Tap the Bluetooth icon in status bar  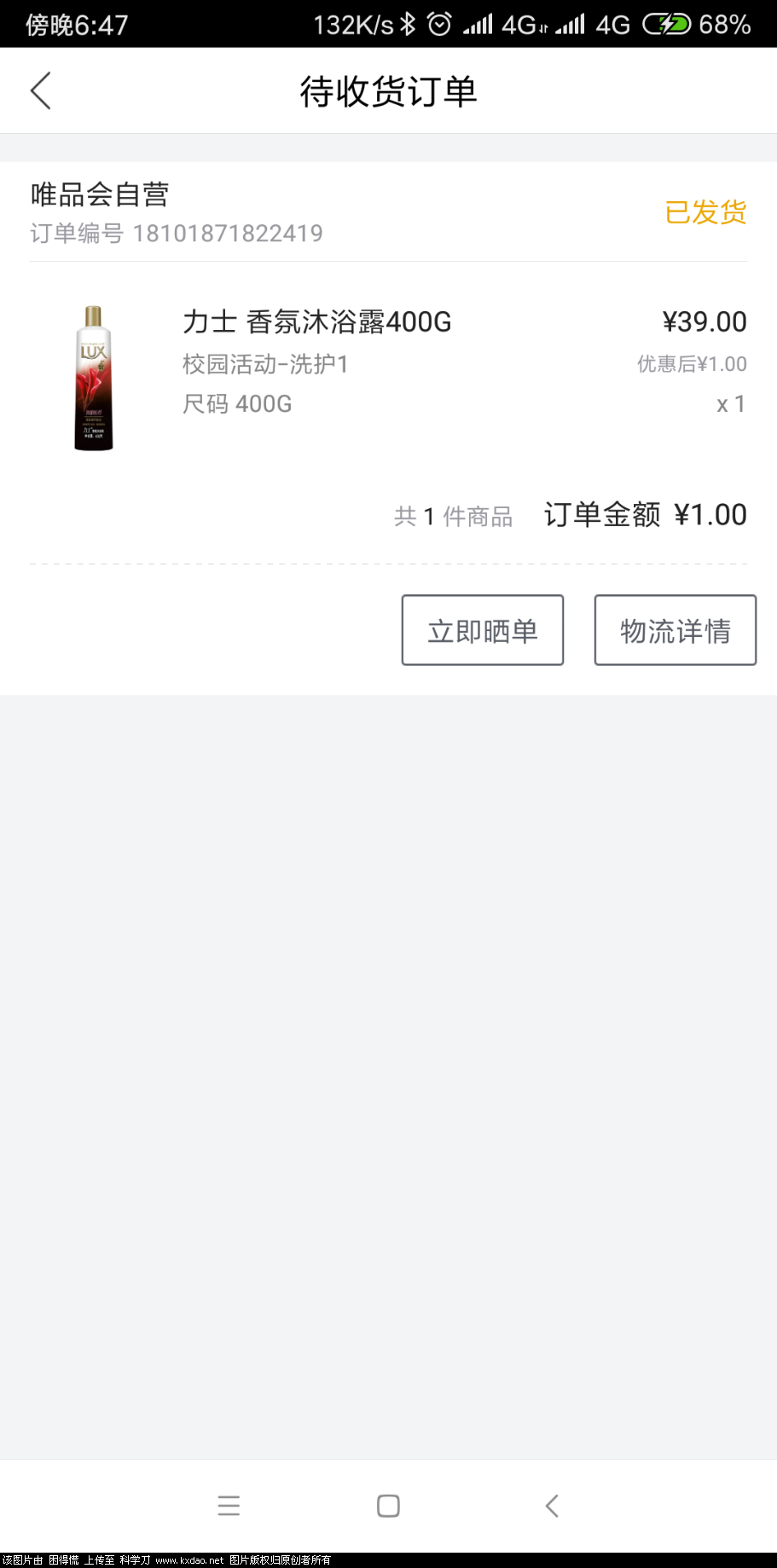tap(408, 24)
